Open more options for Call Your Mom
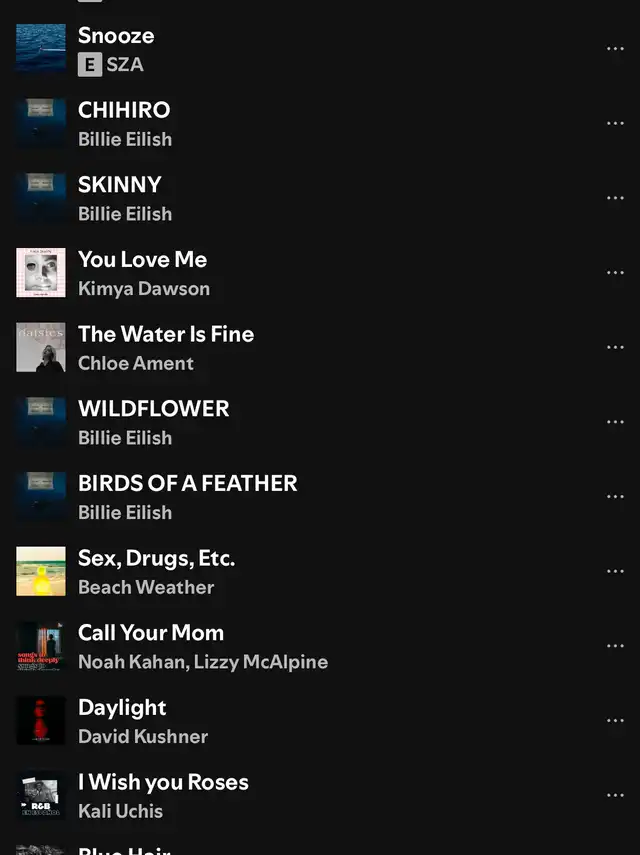Image resolution: width=640 pixels, height=855 pixels. click(x=615, y=646)
